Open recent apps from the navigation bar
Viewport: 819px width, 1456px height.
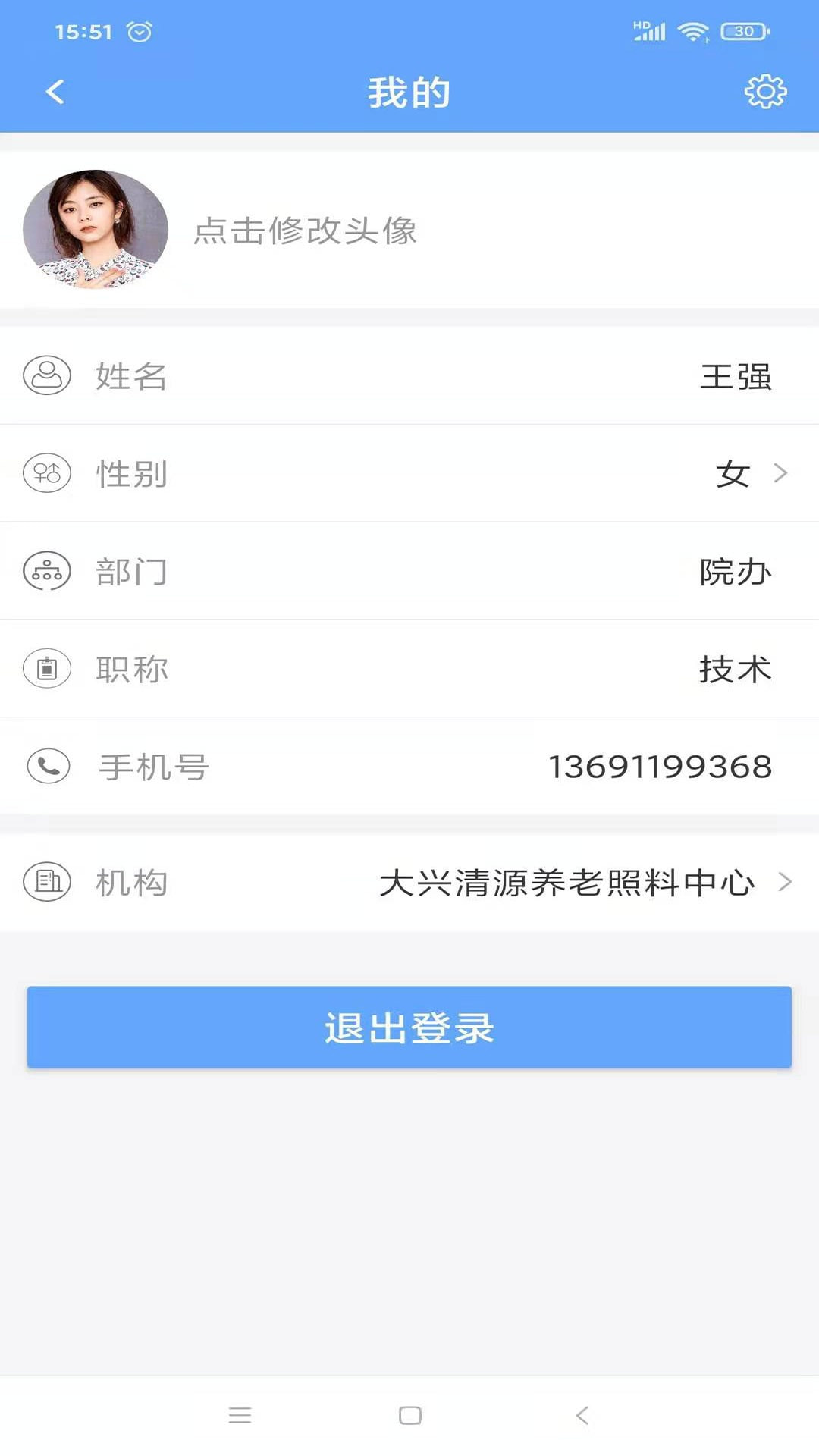tap(240, 1415)
